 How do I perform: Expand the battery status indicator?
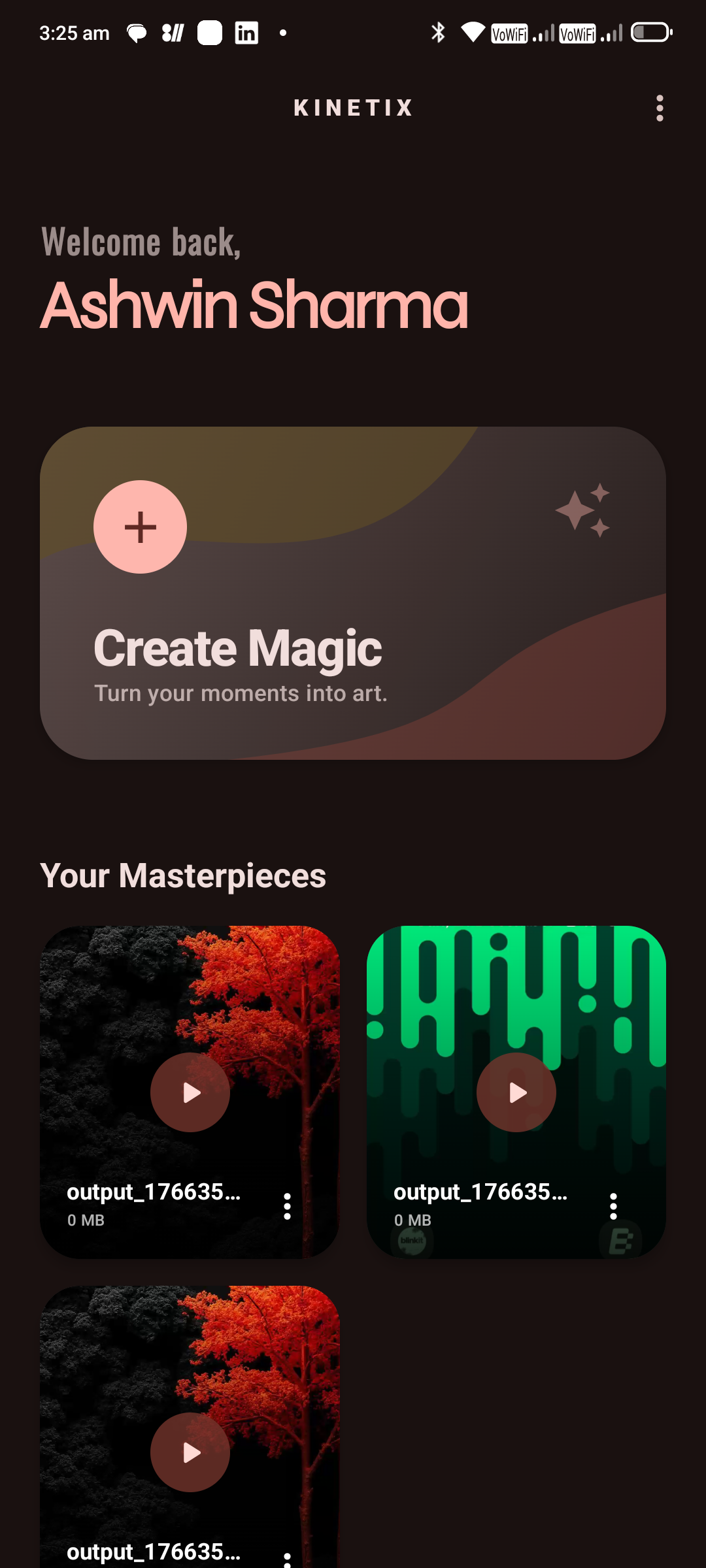[652, 31]
